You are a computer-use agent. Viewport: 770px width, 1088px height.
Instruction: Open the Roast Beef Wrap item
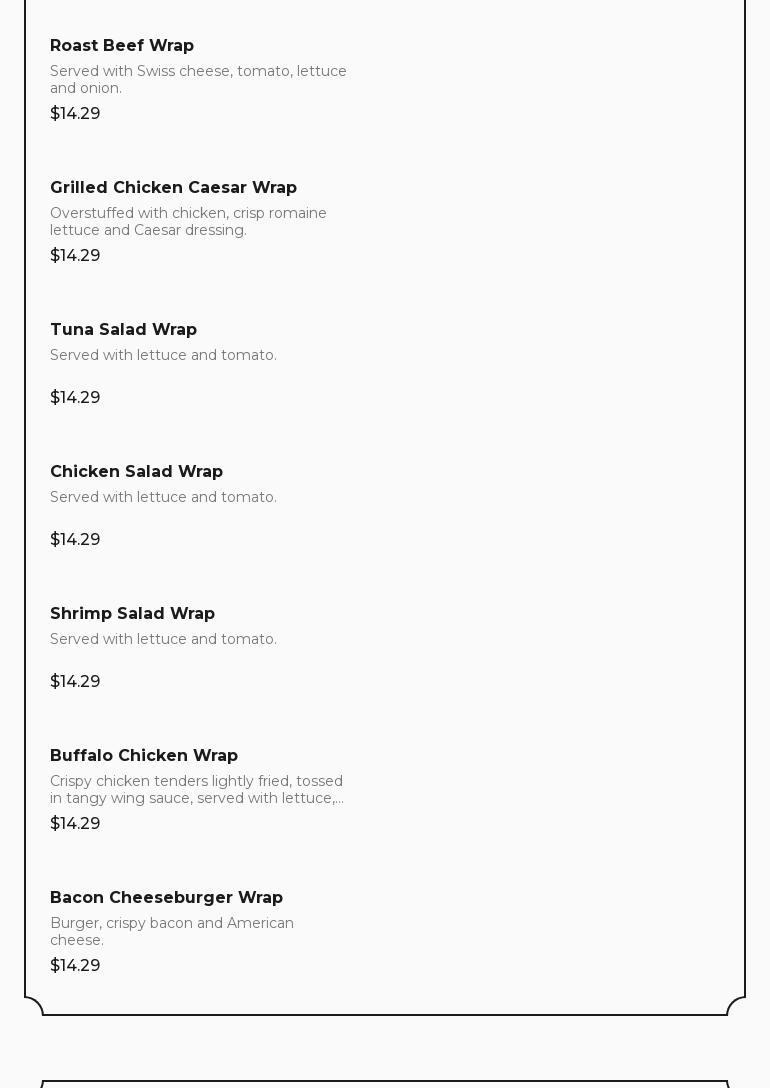[122, 46]
